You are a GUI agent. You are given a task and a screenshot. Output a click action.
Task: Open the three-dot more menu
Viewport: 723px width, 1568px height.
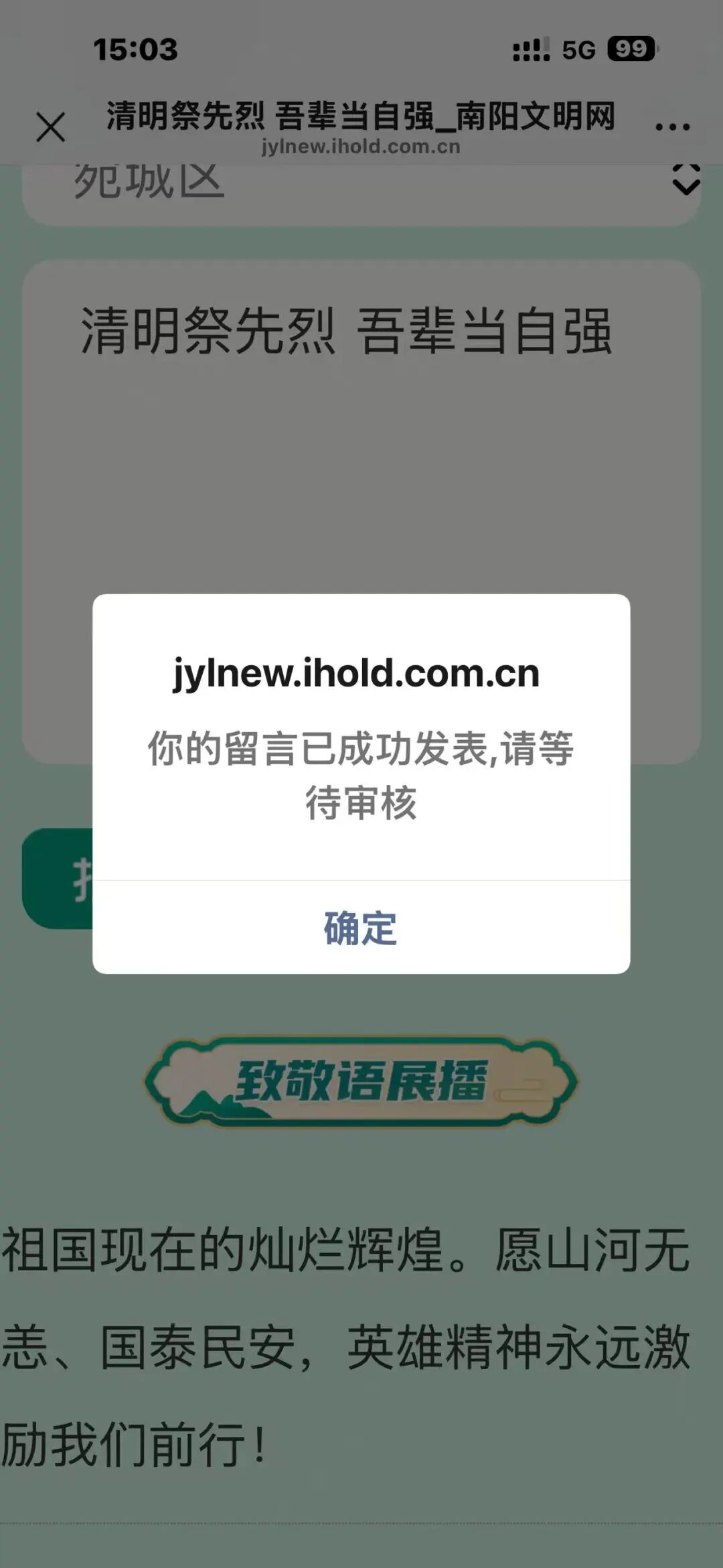pyautogui.click(x=672, y=125)
